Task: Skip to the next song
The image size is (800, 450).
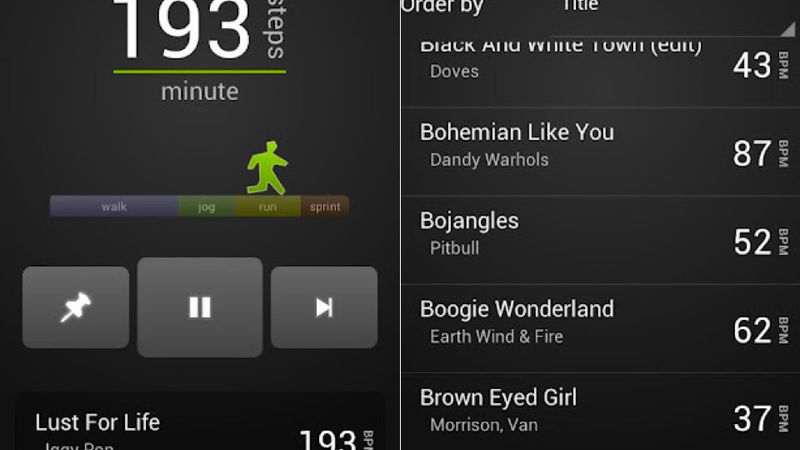Action: click(x=324, y=307)
